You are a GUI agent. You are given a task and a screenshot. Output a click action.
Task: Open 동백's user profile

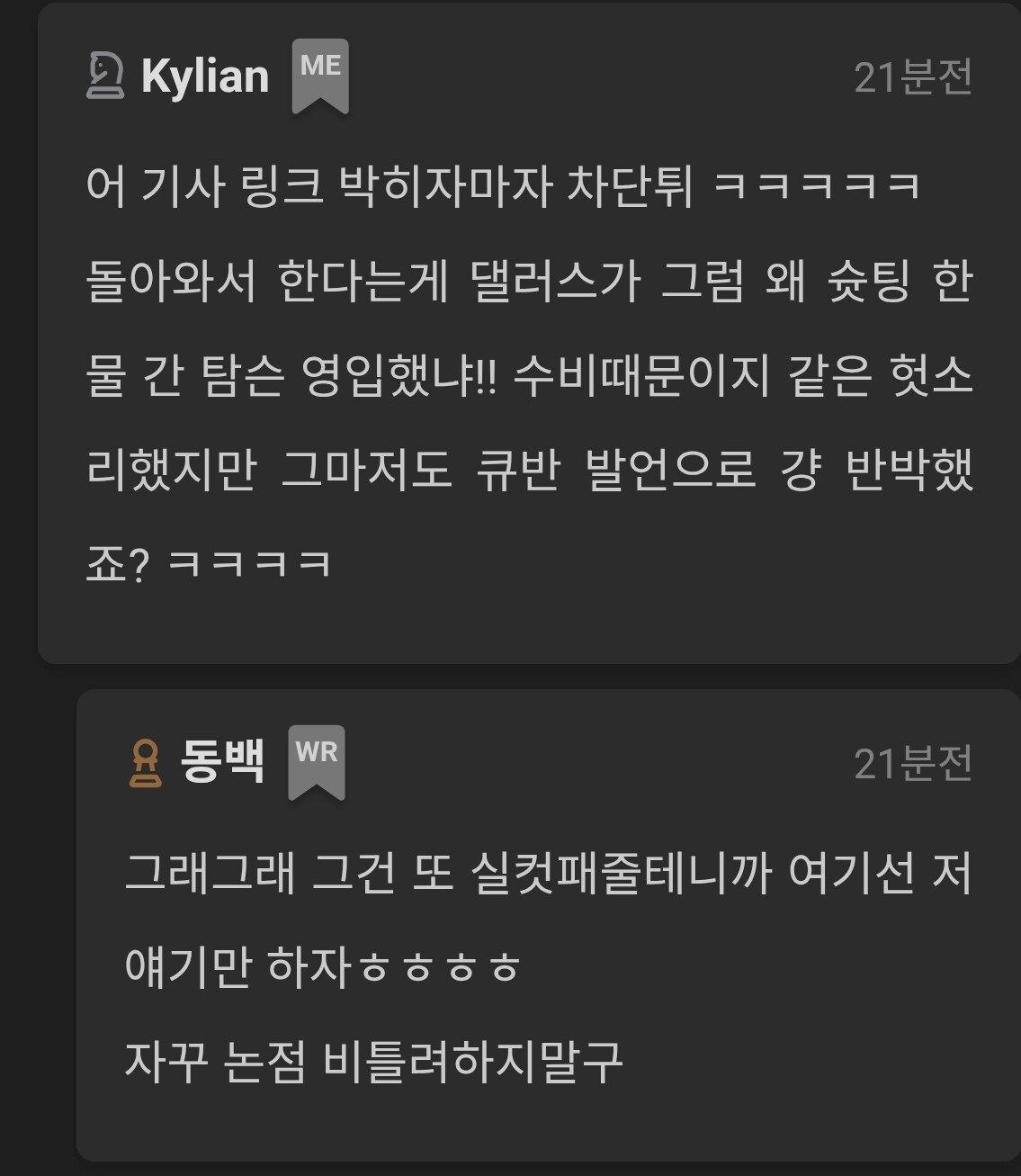point(222,762)
